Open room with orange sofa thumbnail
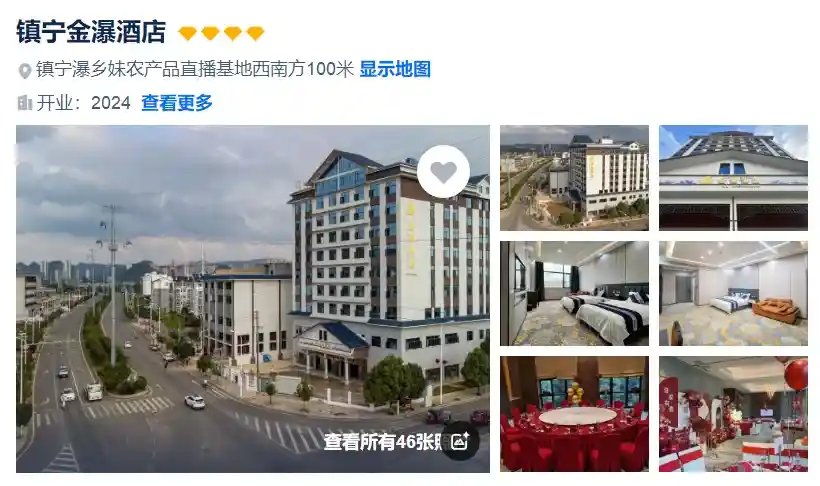Viewport: 820px width, 486px height. 733,293
